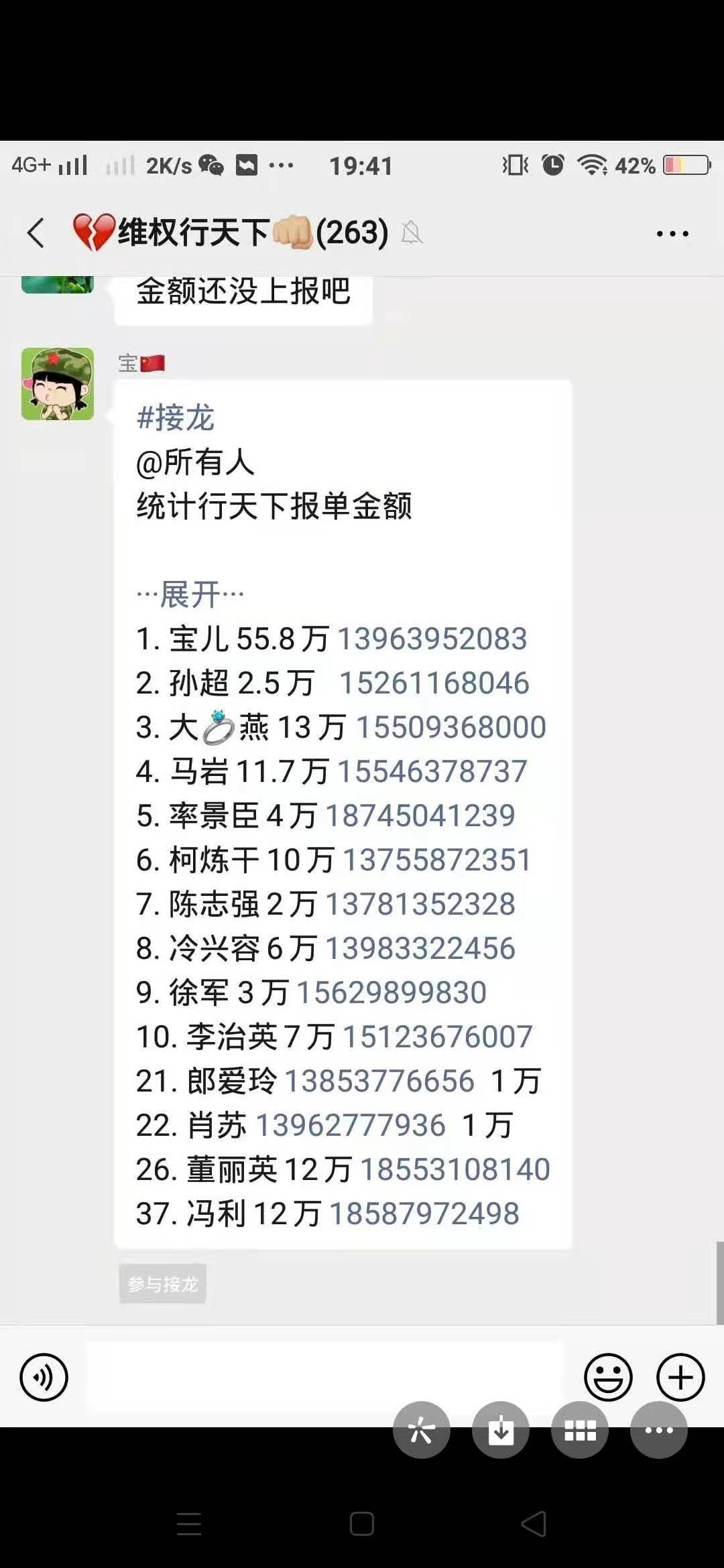Expand the list via …展开…
This screenshot has height=1568, width=724.
[190, 594]
